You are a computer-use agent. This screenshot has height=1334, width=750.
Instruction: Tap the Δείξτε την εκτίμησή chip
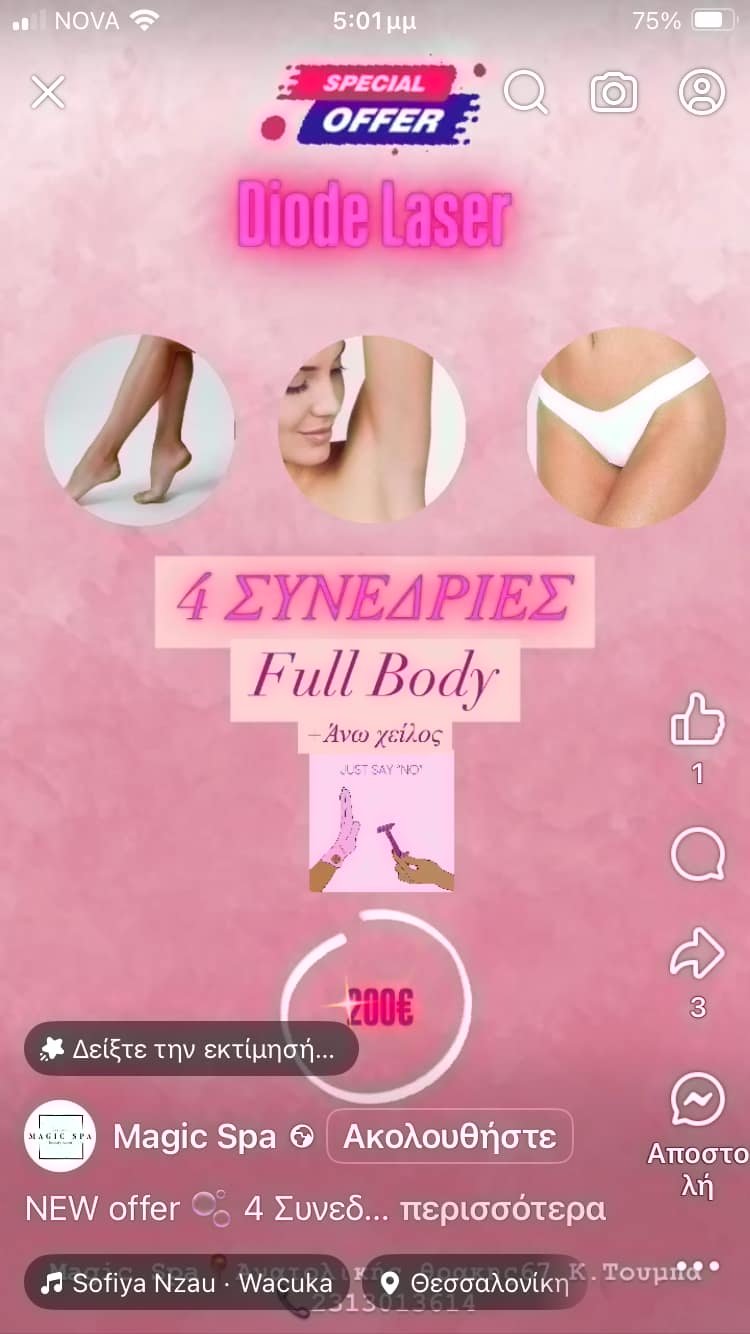(x=190, y=1049)
